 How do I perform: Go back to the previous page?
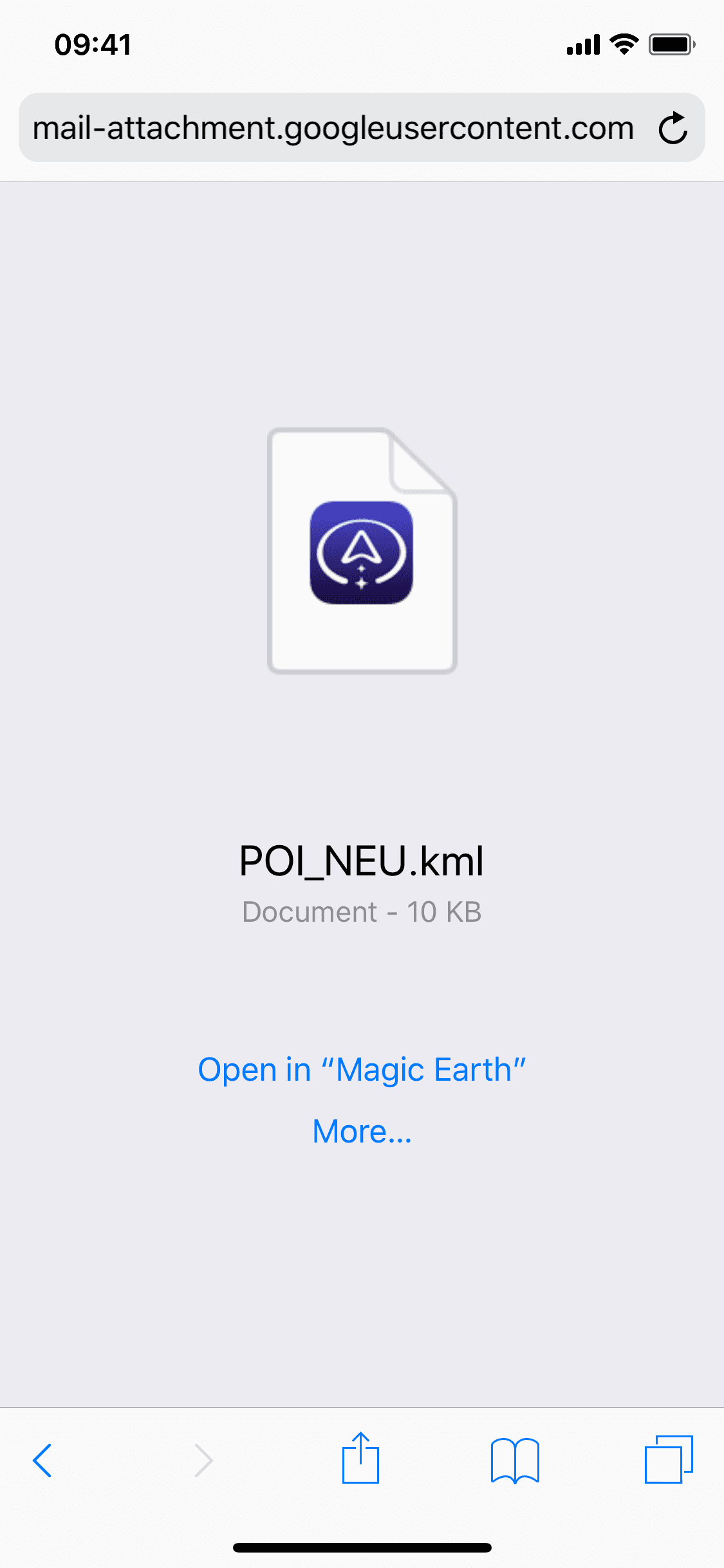point(42,1460)
